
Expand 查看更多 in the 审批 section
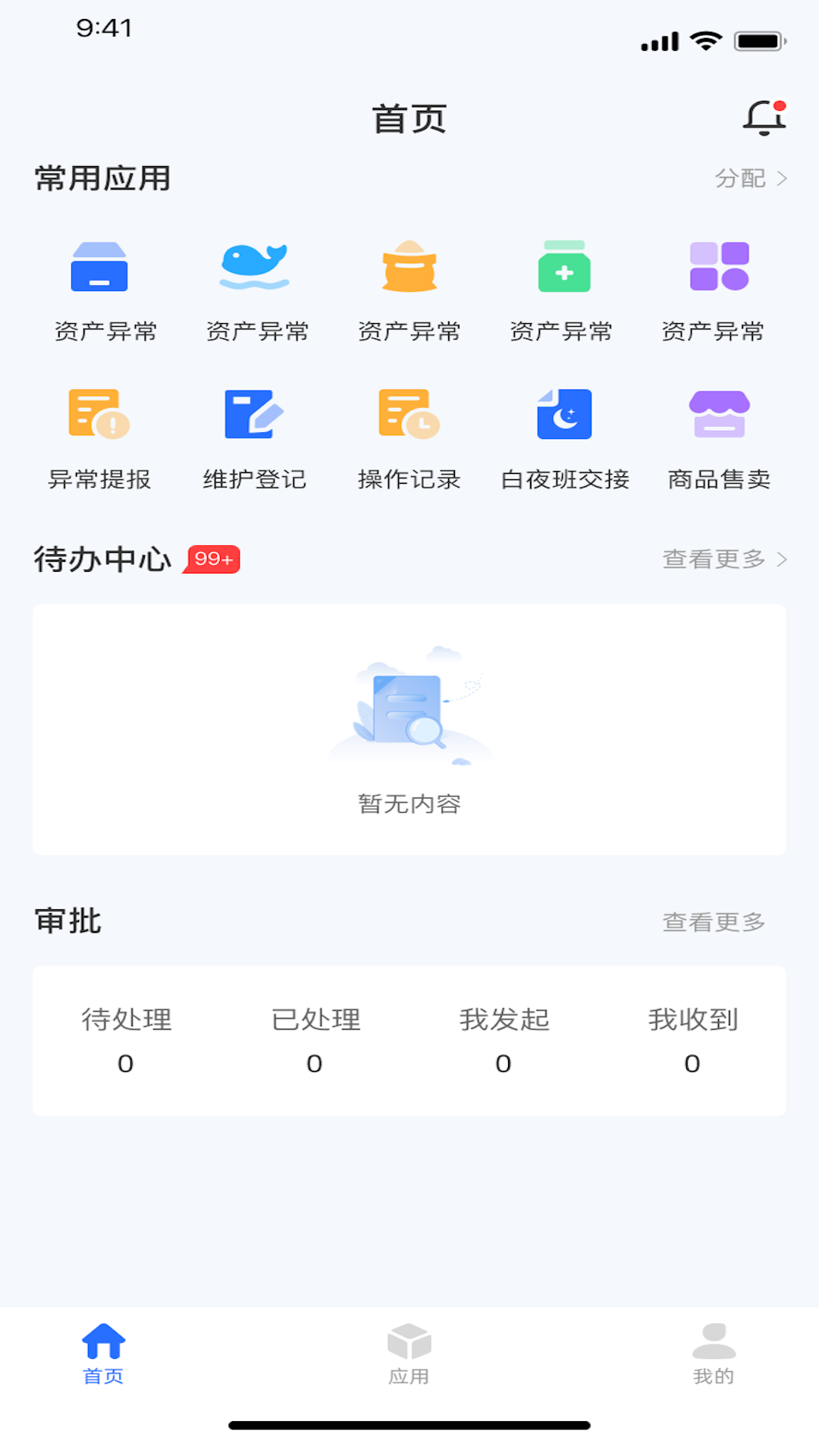point(714,922)
